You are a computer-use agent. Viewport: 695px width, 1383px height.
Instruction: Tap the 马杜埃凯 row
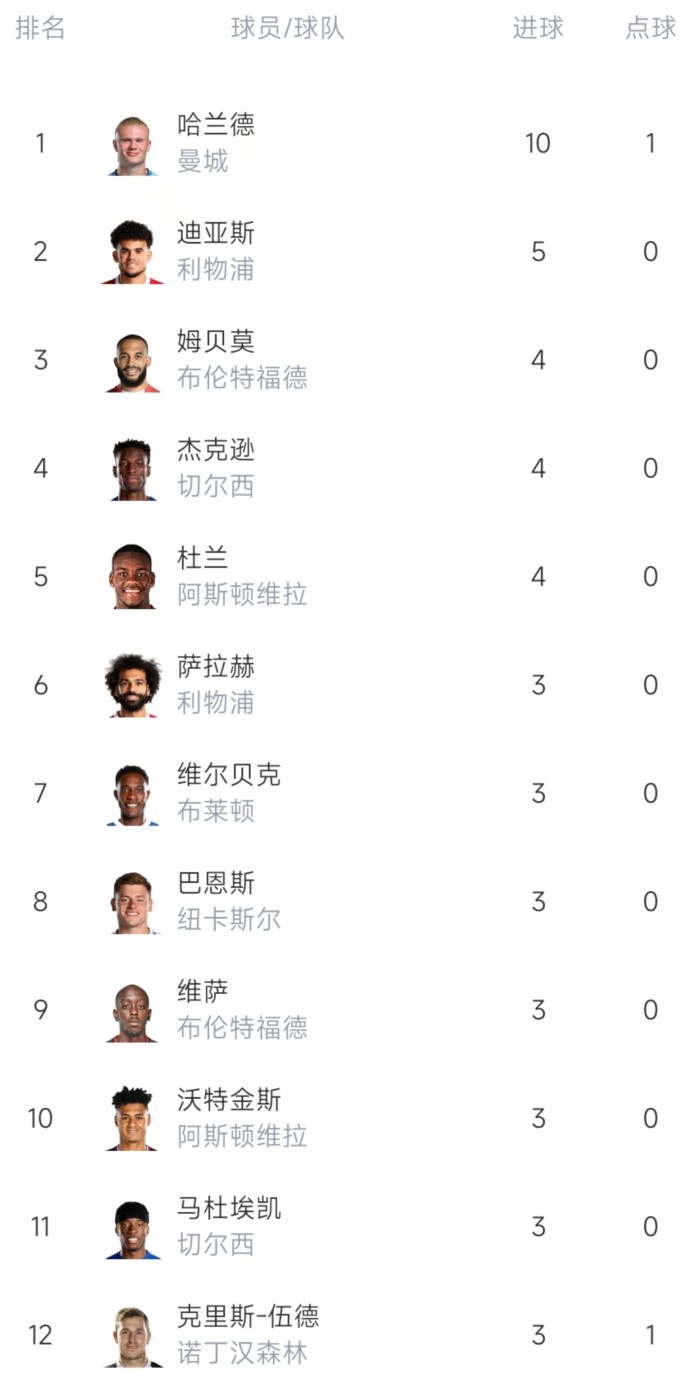[347, 1227]
